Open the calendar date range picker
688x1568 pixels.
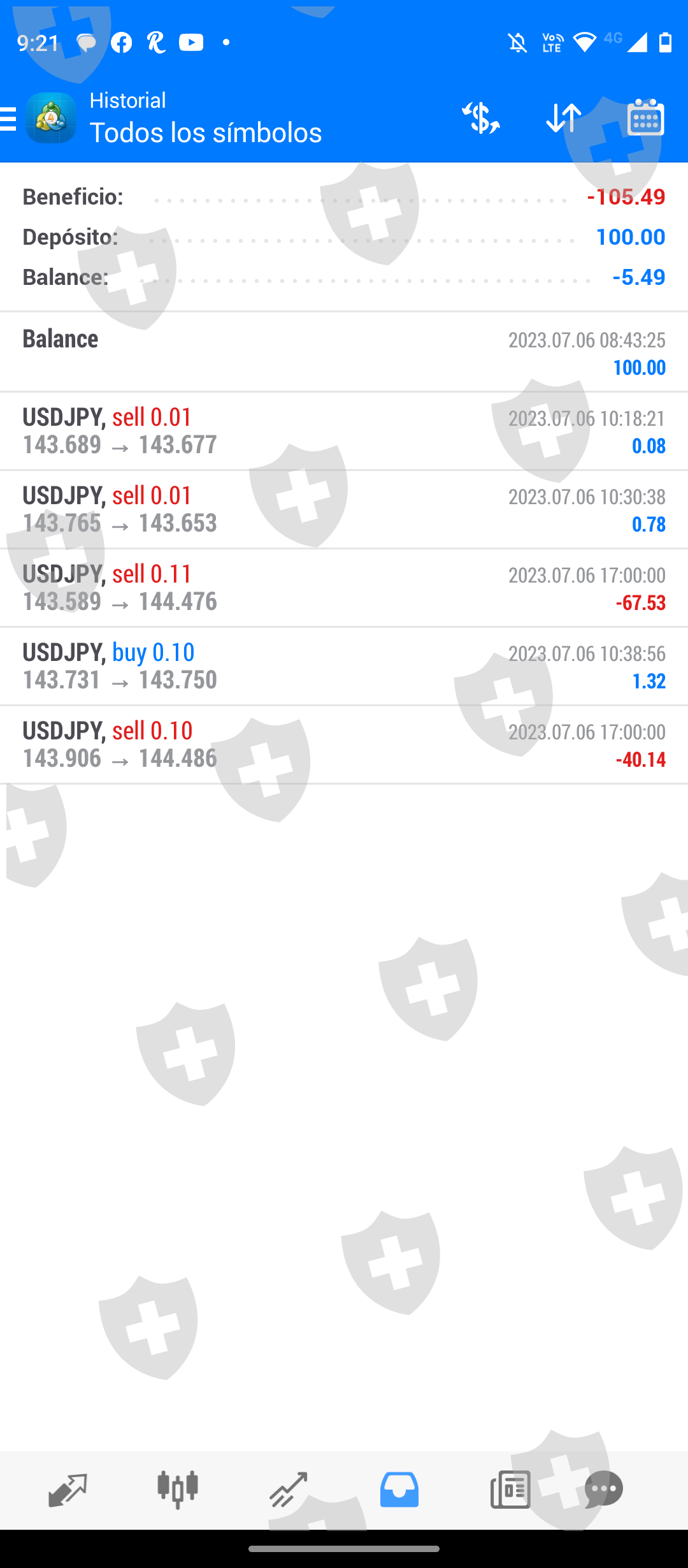coord(645,119)
